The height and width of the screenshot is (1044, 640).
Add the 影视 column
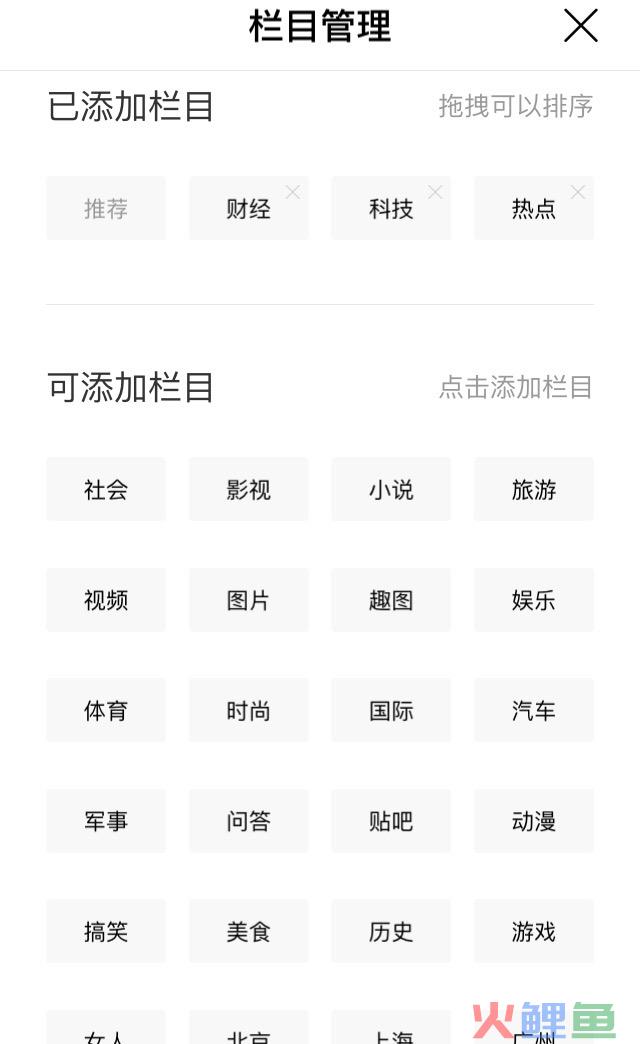click(x=249, y=490)
